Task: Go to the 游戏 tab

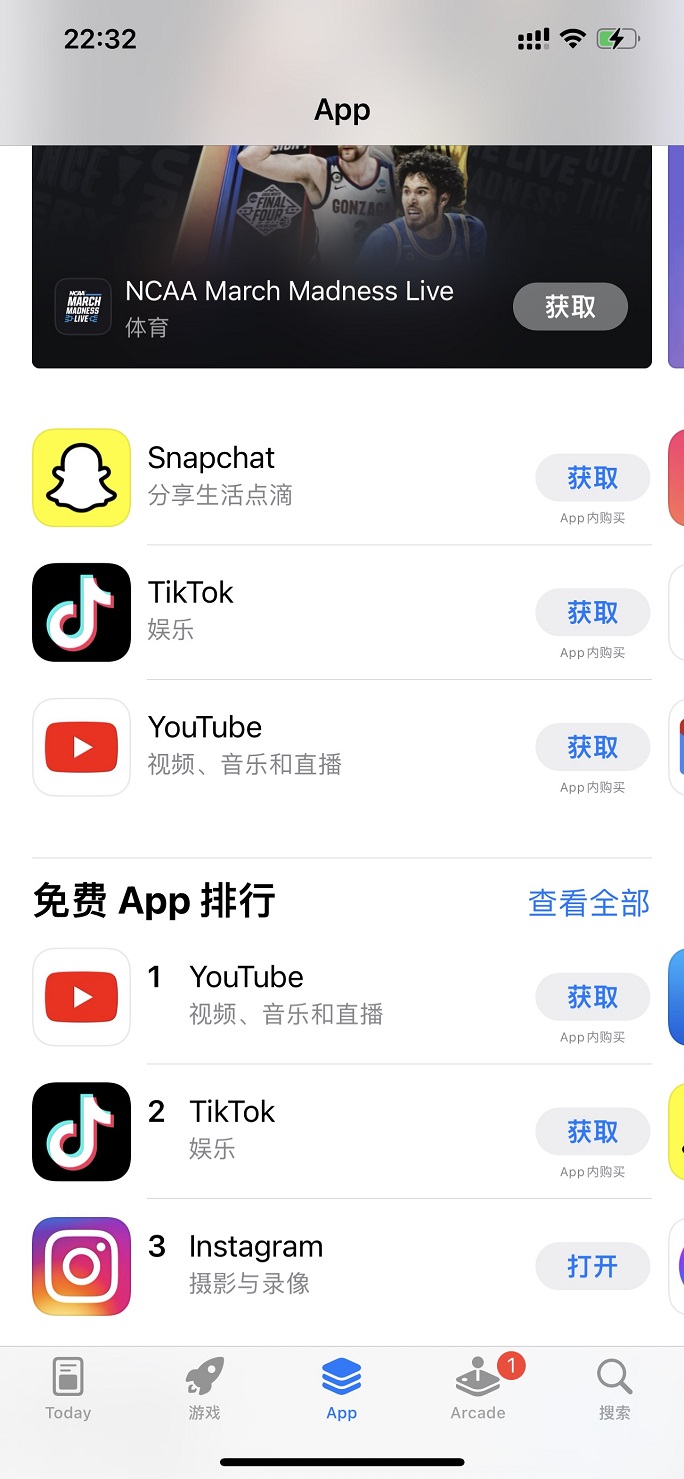Action: coord(204,1389)
